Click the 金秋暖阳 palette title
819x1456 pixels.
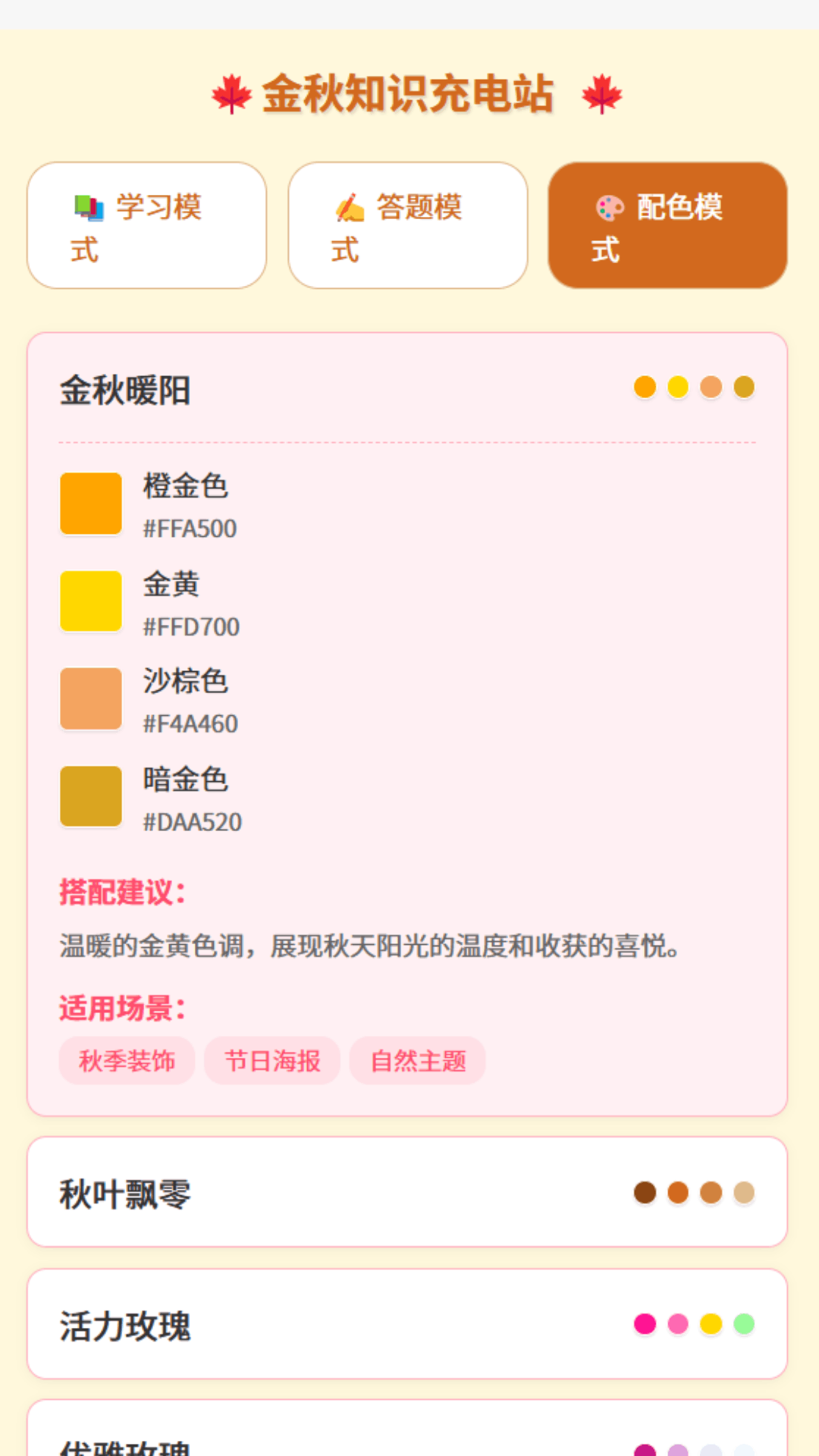point(124,388)
